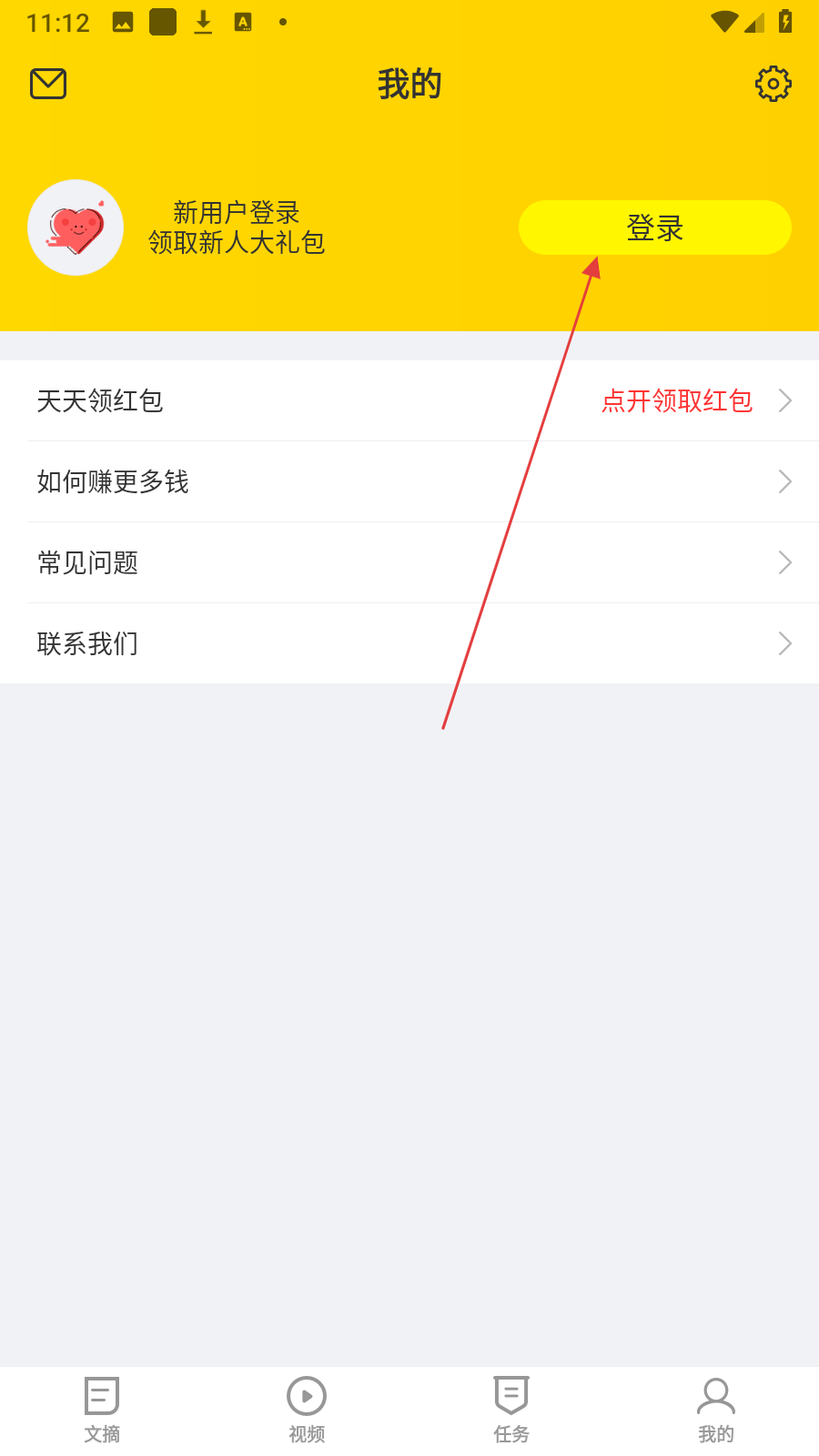The width and height of the screenshot is (819, 1456).
Task: Go to the 任务 tab
Action: coord(511,1409)
